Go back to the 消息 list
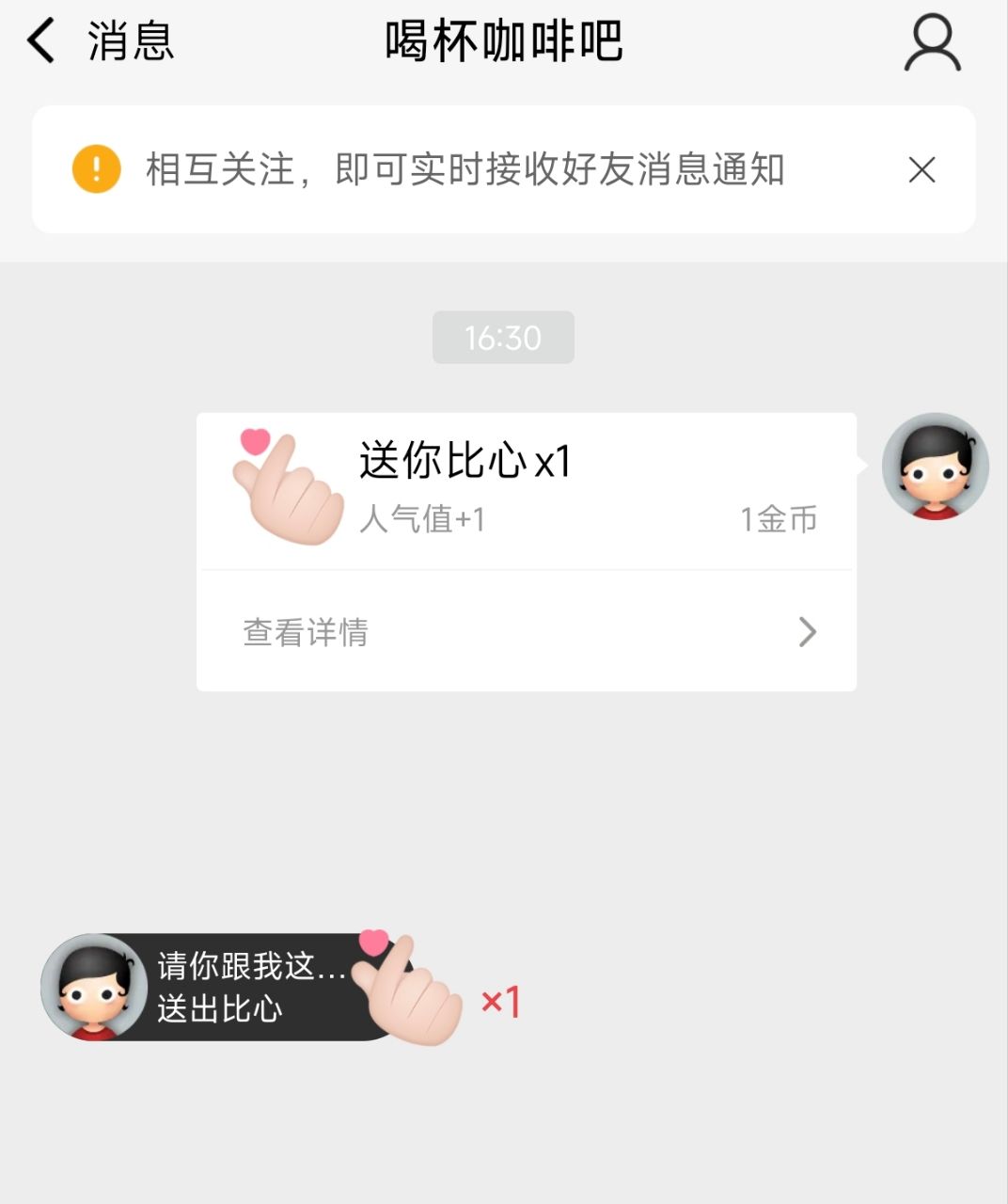The image size is (1008, 1204). (x=42, y=42)
